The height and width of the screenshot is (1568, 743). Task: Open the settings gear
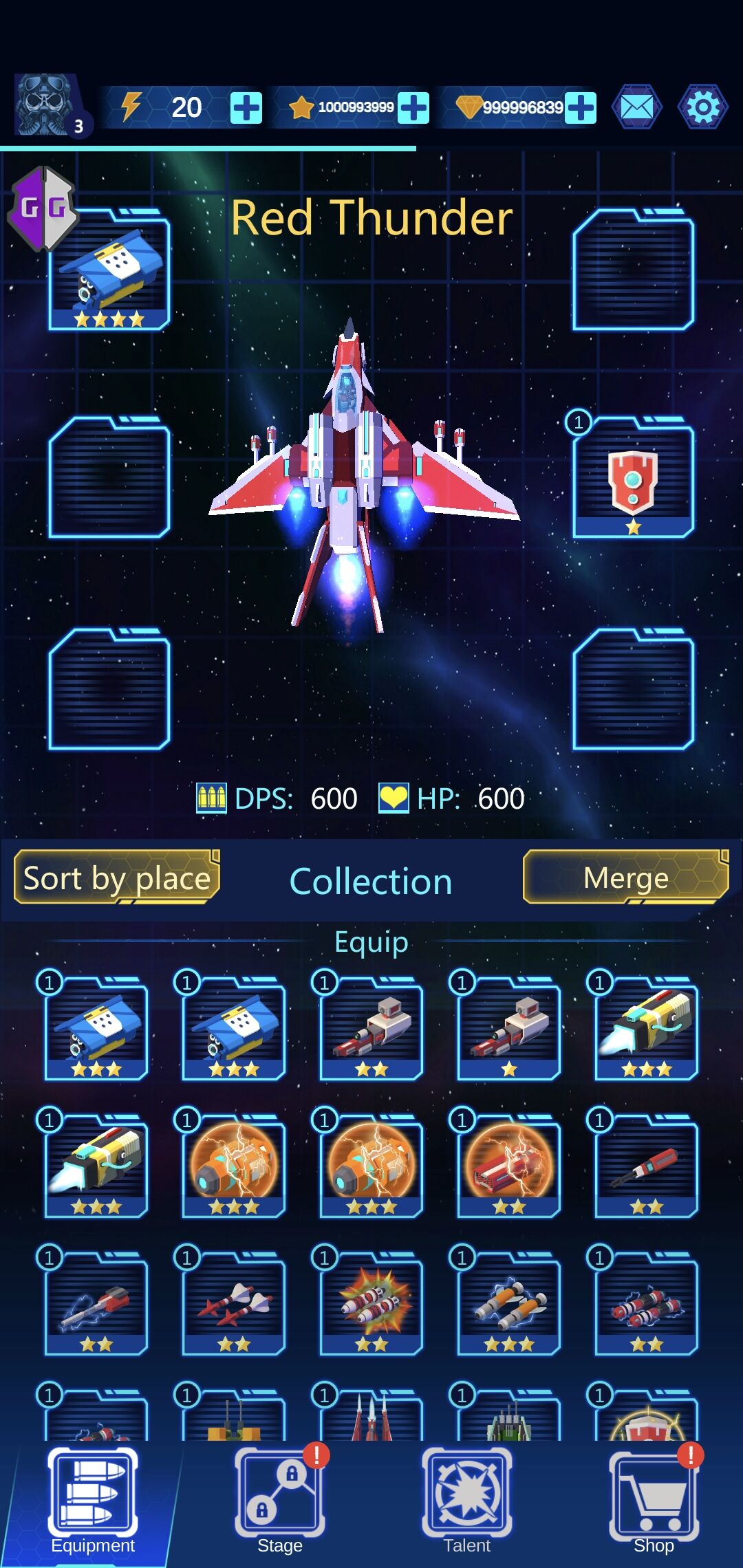click(702, 107)
